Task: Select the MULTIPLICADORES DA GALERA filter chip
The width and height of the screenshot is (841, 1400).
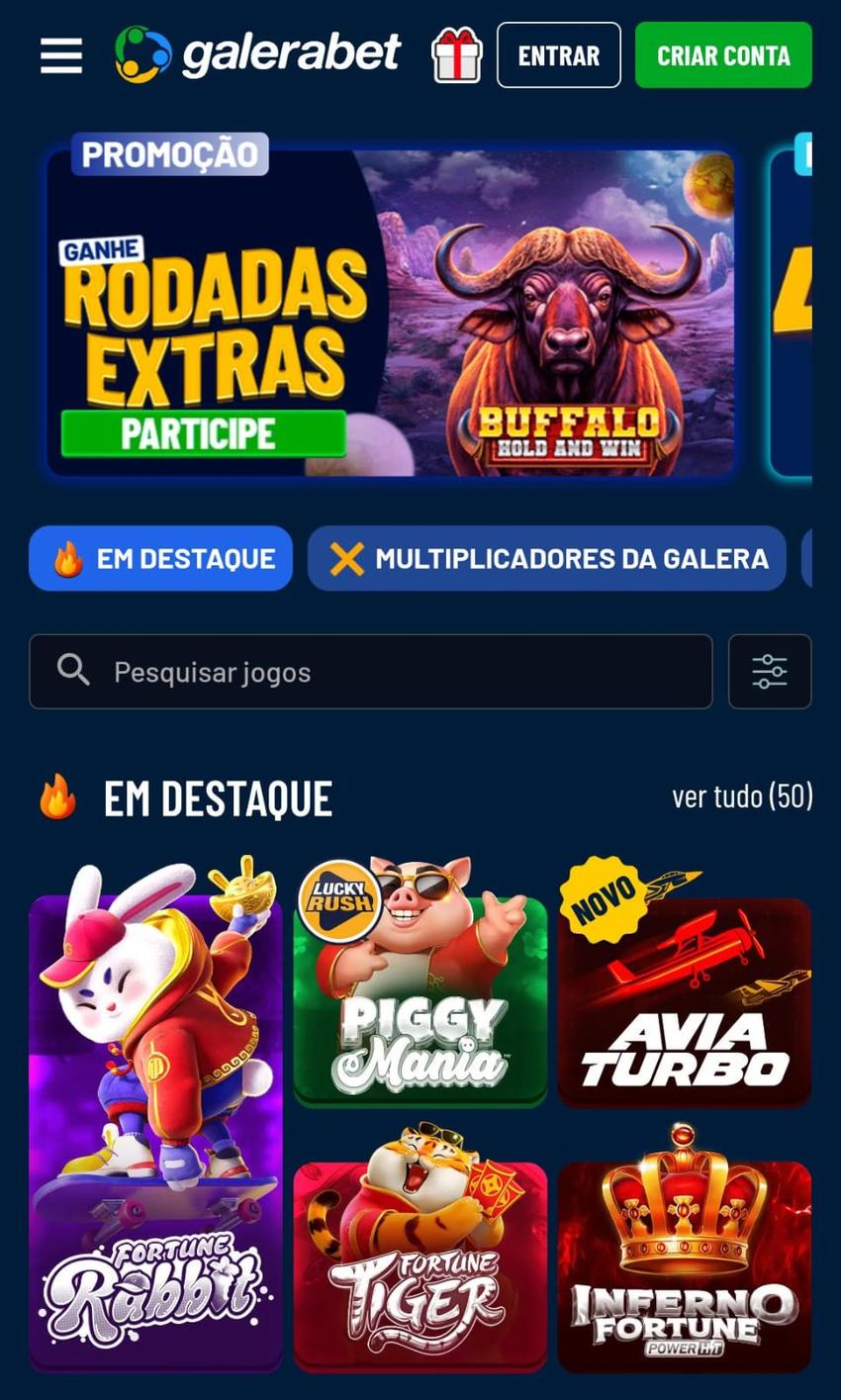Action: pyautogui.click(x=545, y=558)
